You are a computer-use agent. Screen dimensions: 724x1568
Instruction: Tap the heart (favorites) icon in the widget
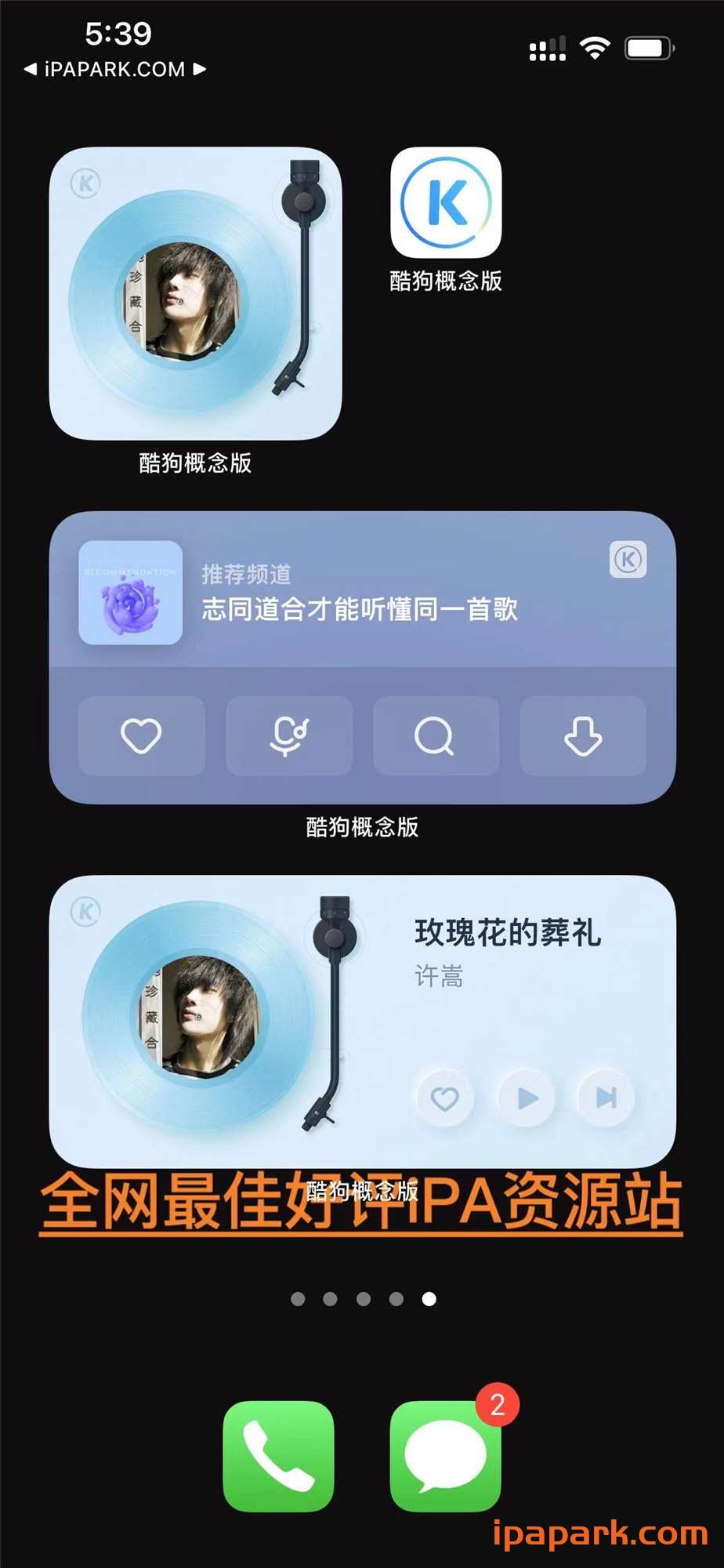click(x=141, y=735)
